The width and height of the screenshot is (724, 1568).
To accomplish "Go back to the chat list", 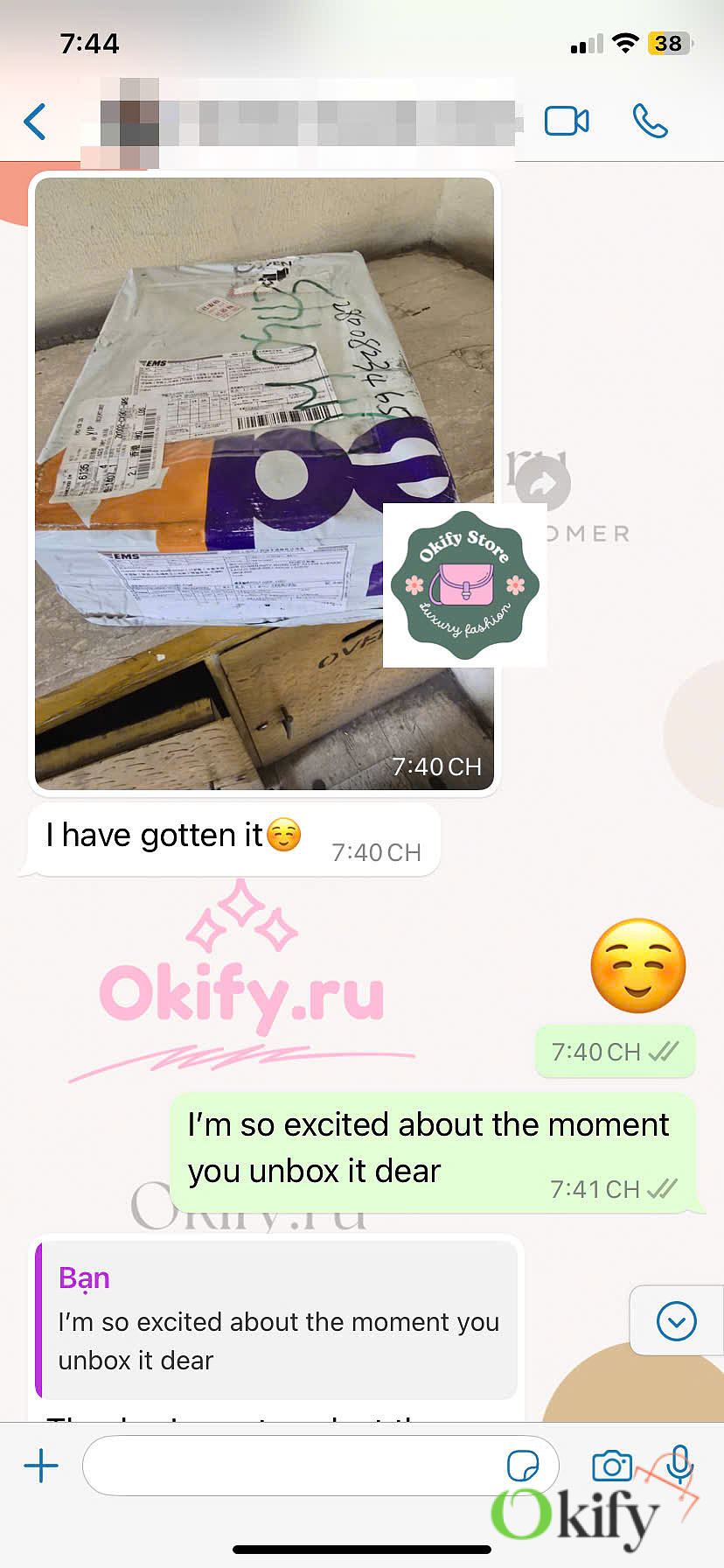I will [35, 122].
